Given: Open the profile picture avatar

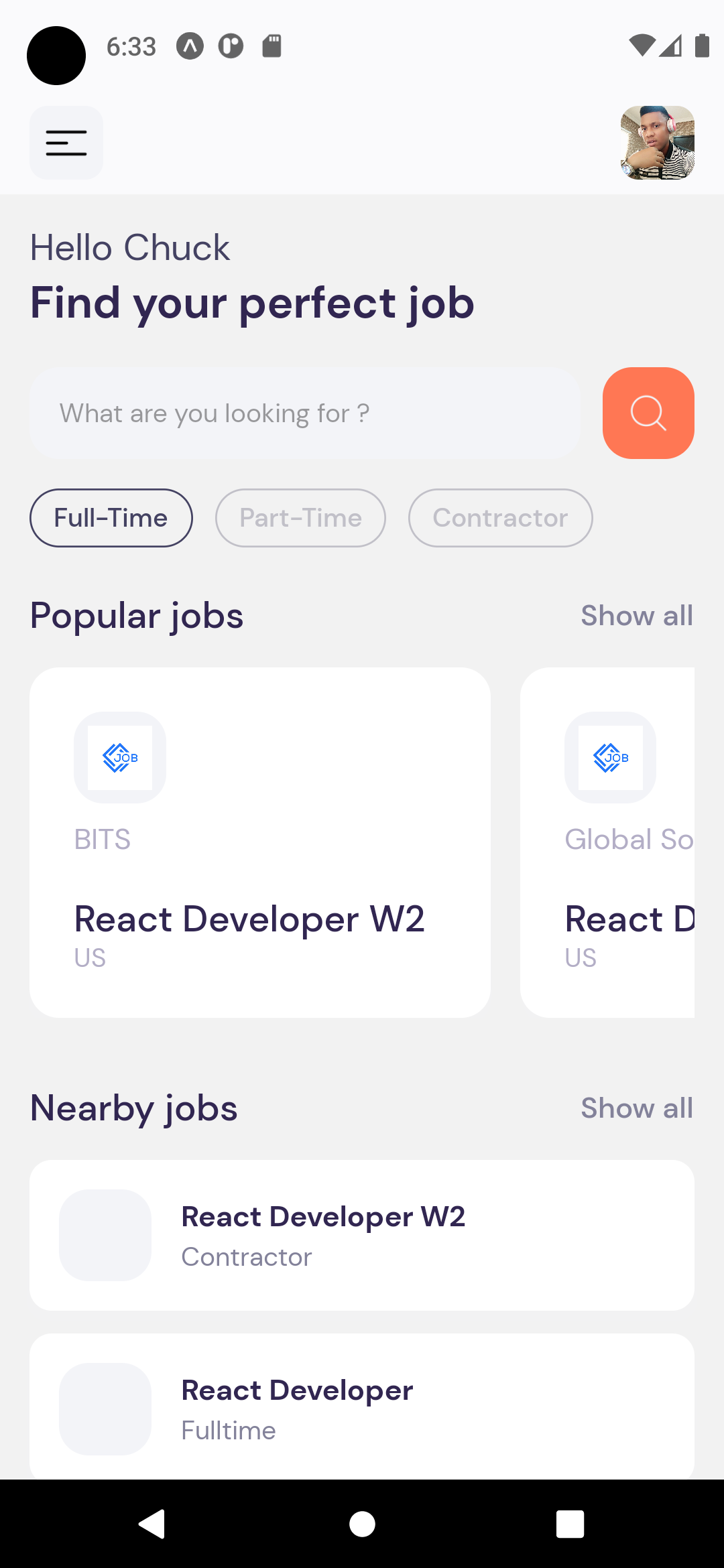Looking at the screenshot, I should coord(657,143).
